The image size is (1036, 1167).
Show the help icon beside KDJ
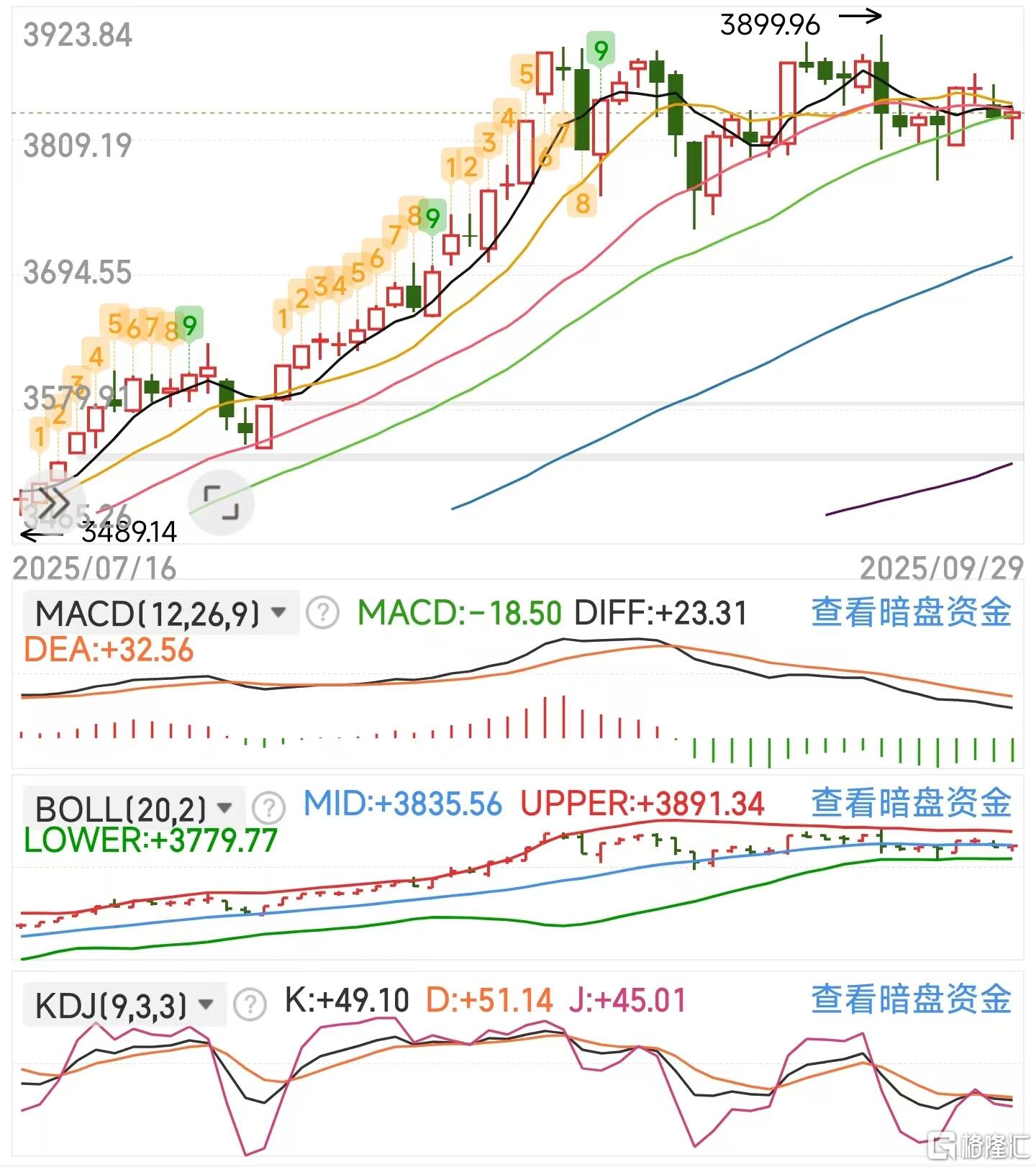click(250, 1004)
